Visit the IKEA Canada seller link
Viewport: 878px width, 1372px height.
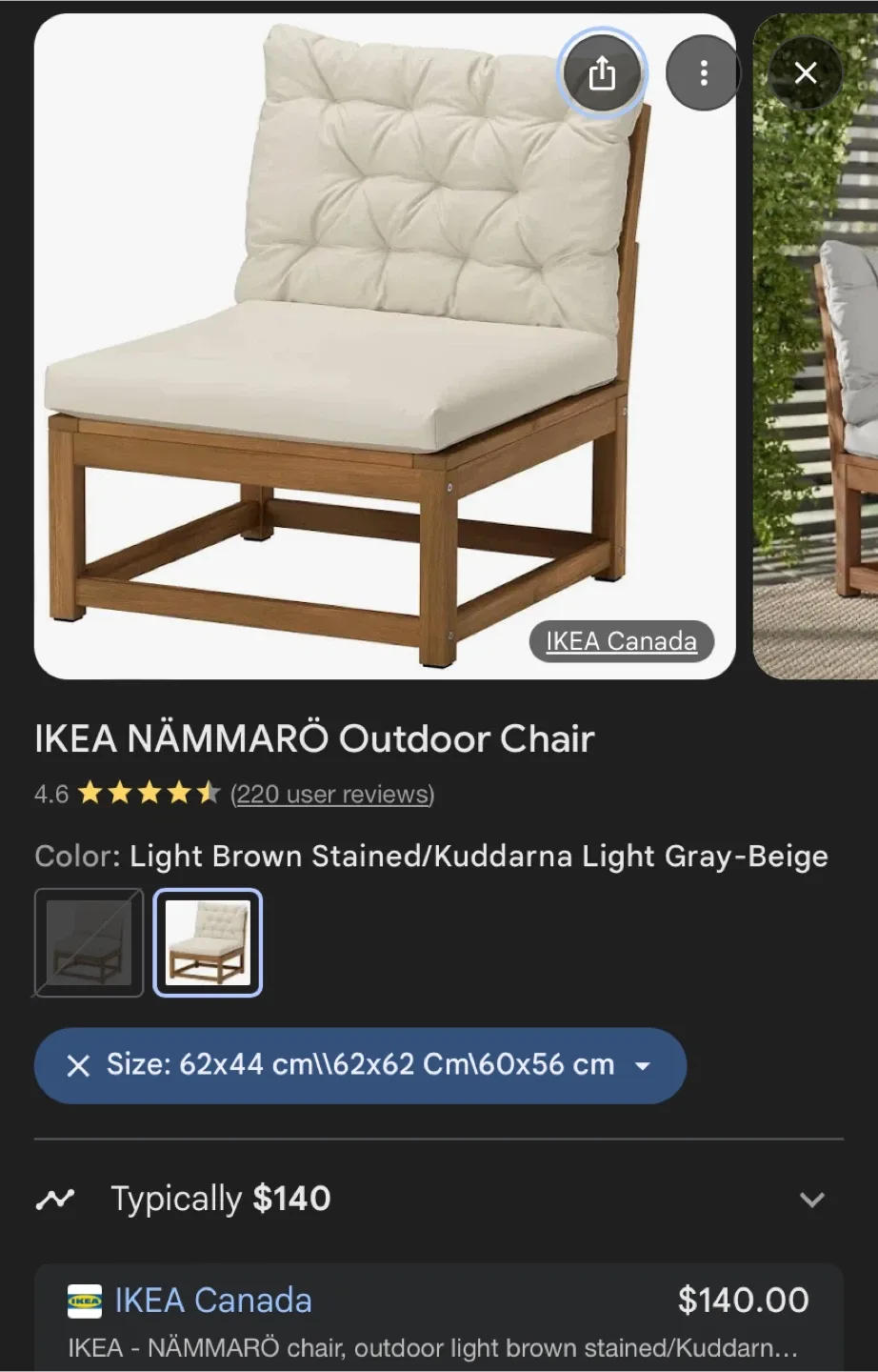(x=211, y=1300)
